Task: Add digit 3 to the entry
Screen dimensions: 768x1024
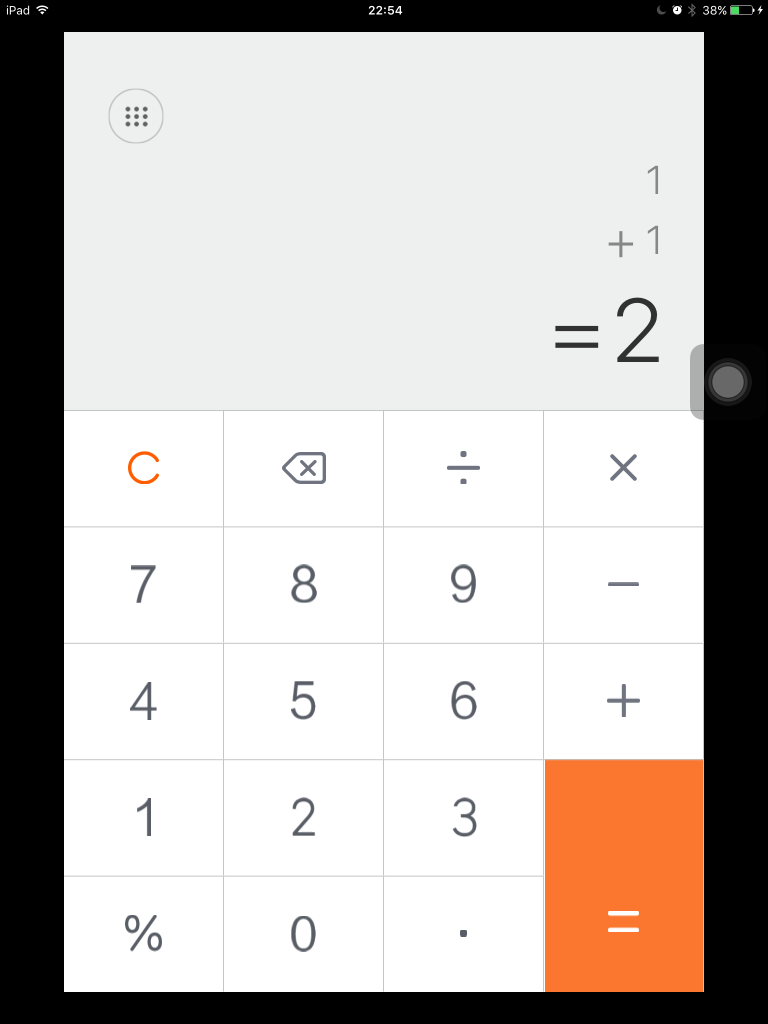Action: [x=463, y=818]
